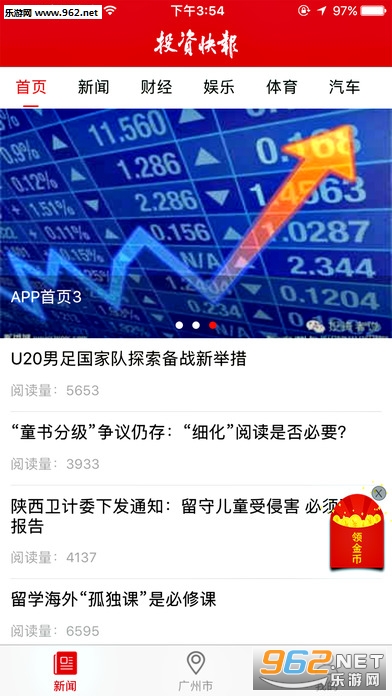View the 留学海外"孤独课" article
Image resolution: width=392 pixels, height=696 pixels.
coord(196,612)
